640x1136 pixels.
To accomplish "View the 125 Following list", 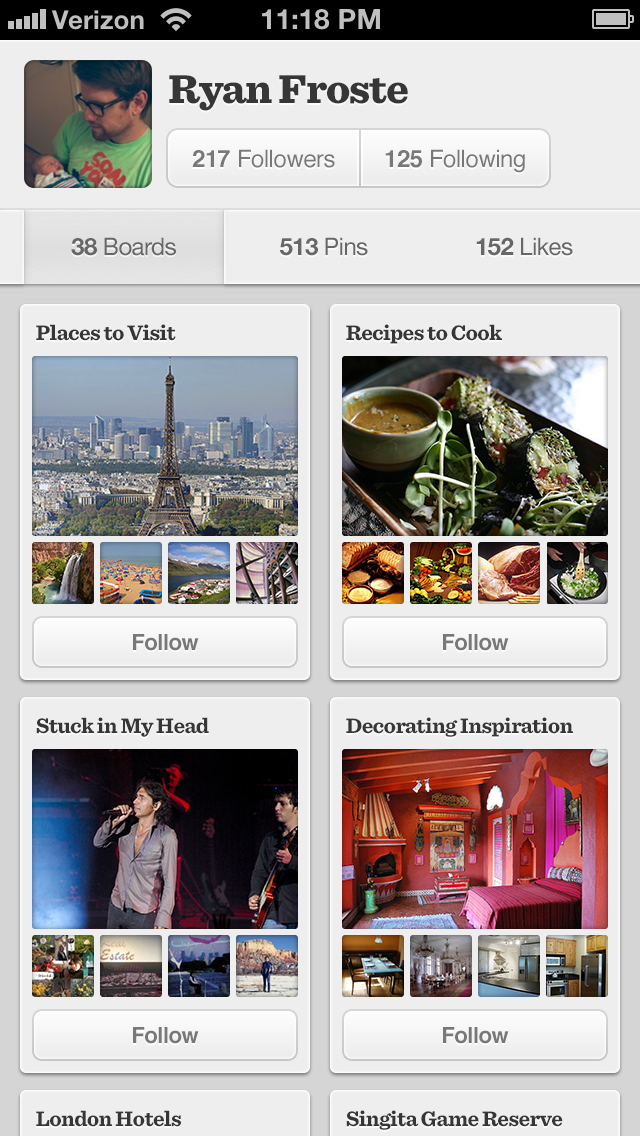I will (455, 158).
